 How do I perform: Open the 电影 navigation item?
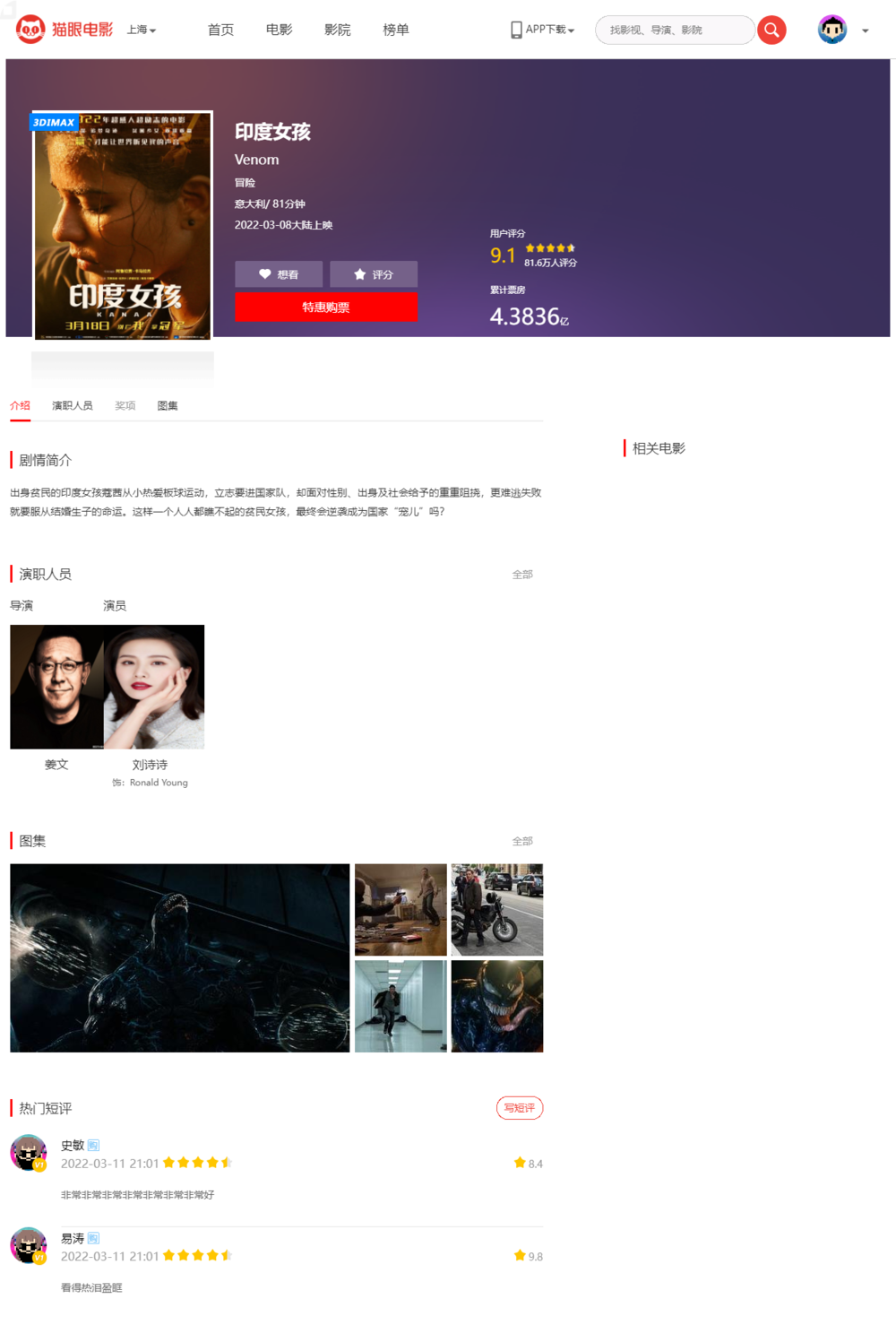279,30
